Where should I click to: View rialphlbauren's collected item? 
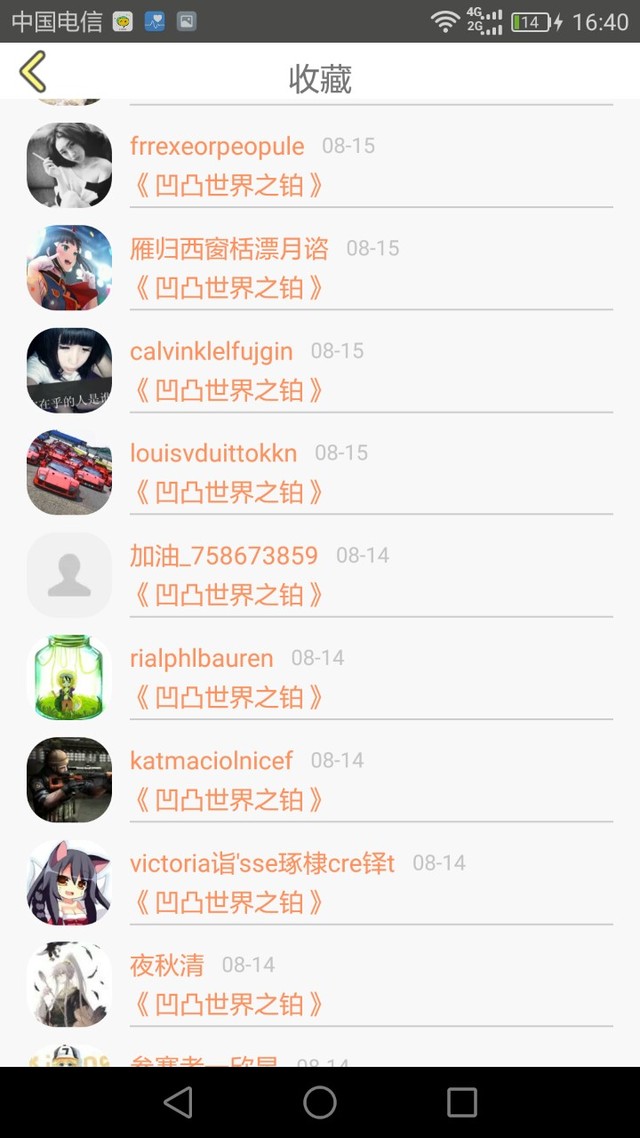tap(320, 676)
